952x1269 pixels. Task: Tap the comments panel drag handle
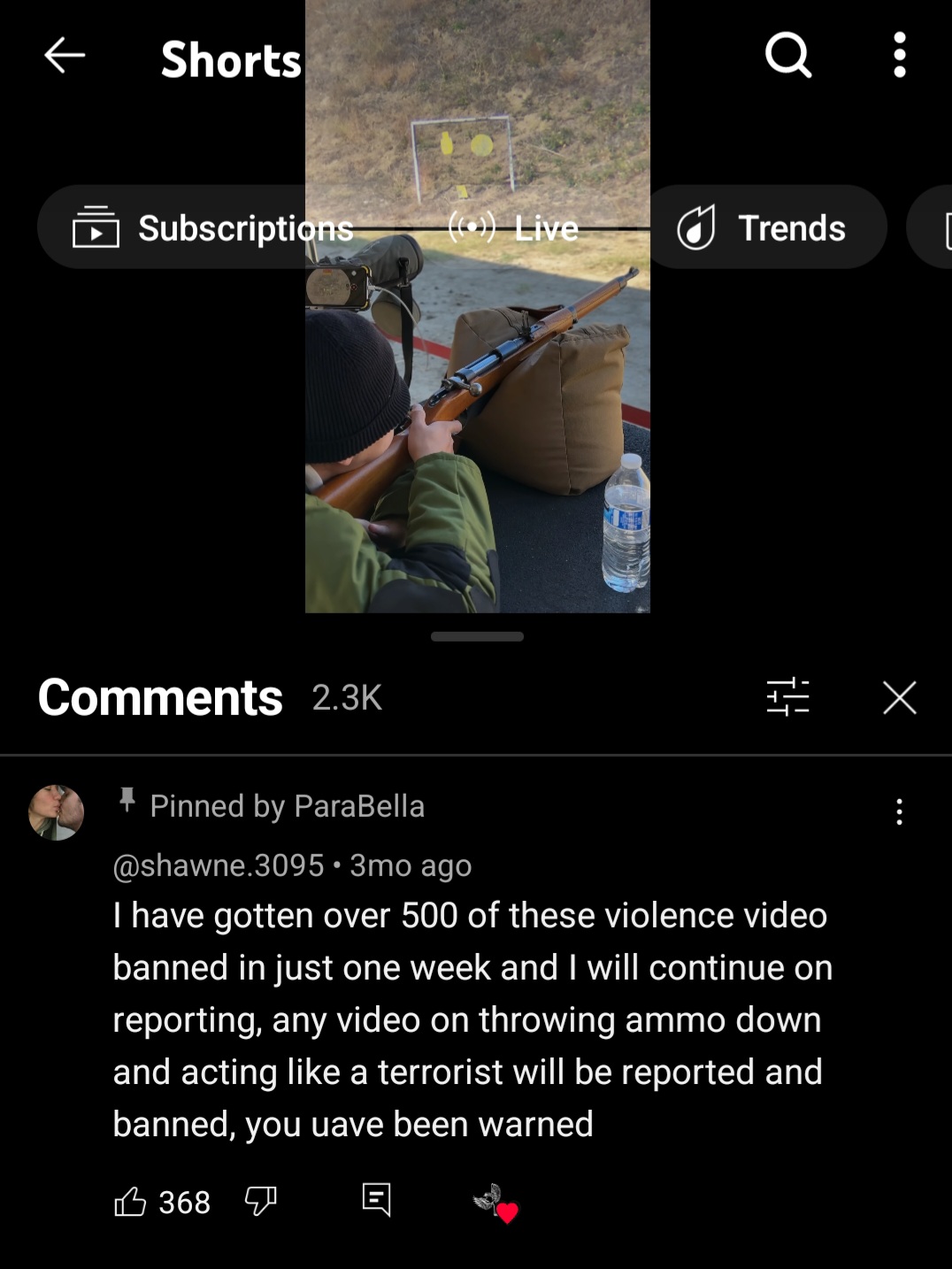(x=477, y=636)
